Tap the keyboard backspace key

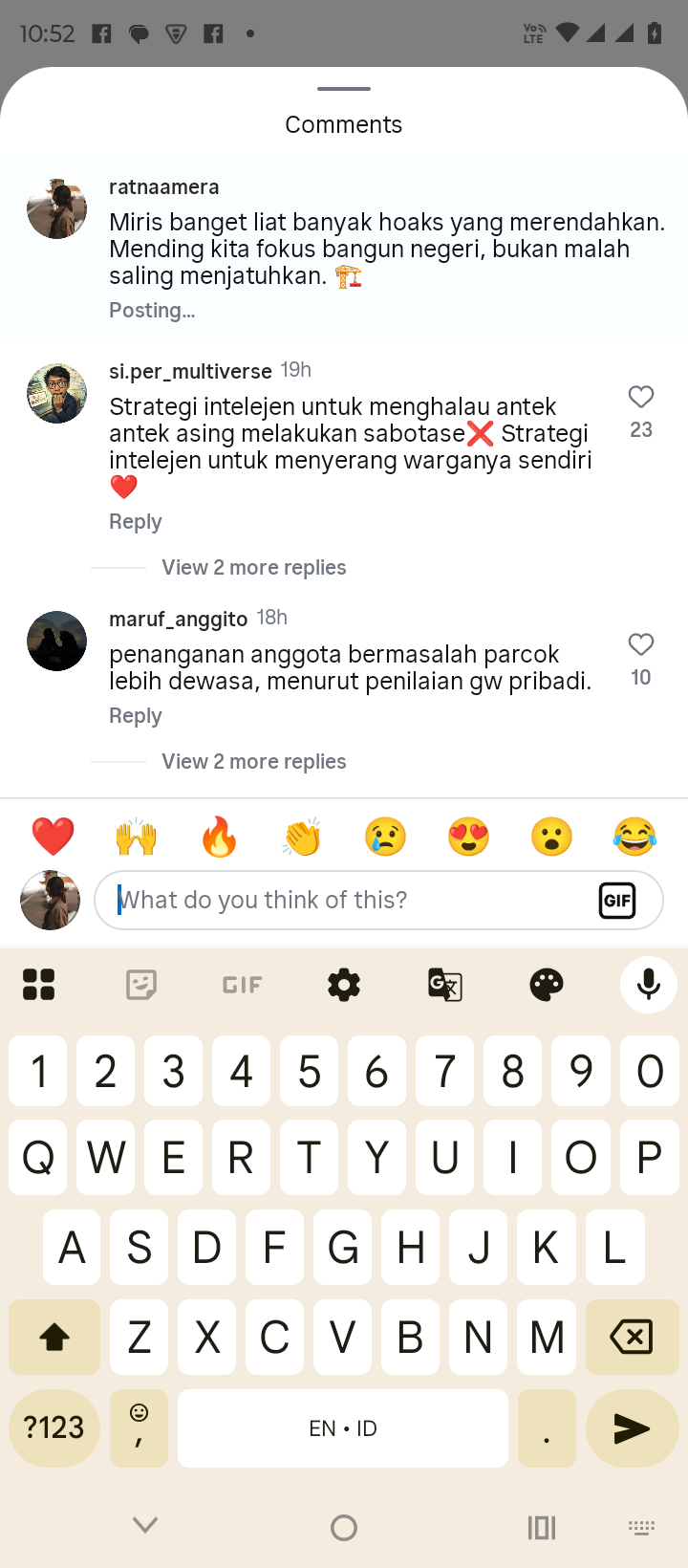click(631, 1337)
